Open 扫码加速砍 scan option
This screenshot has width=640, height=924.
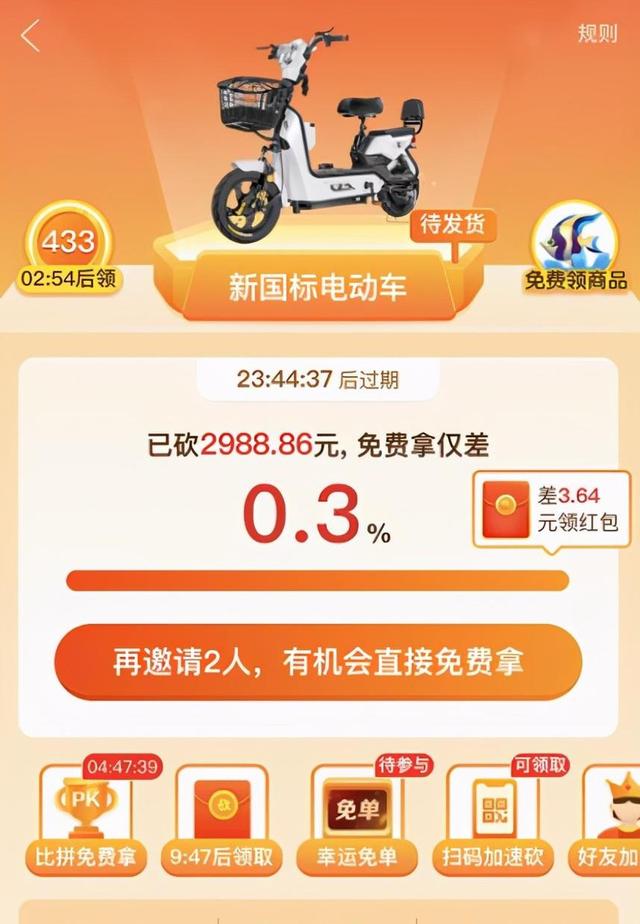(494, 821)
